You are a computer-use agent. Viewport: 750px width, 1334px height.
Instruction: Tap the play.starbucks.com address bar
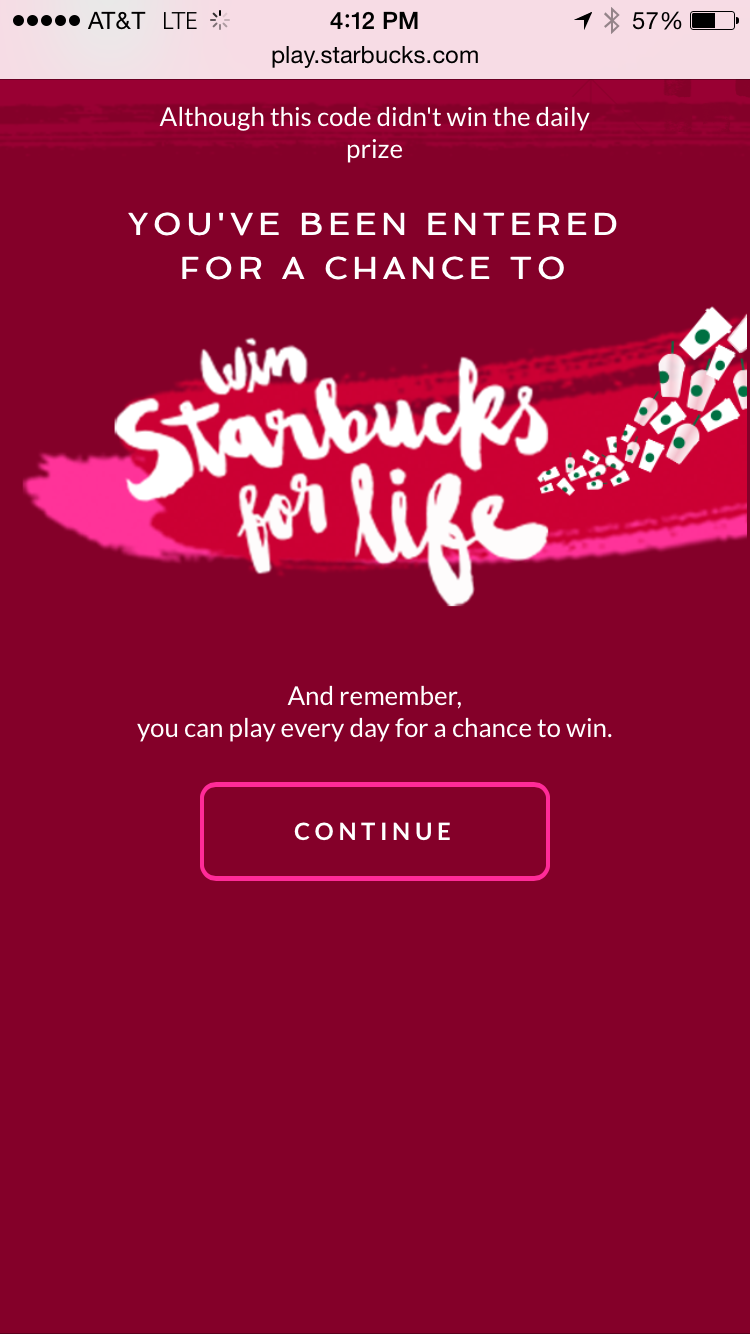(x=375, y=56)
